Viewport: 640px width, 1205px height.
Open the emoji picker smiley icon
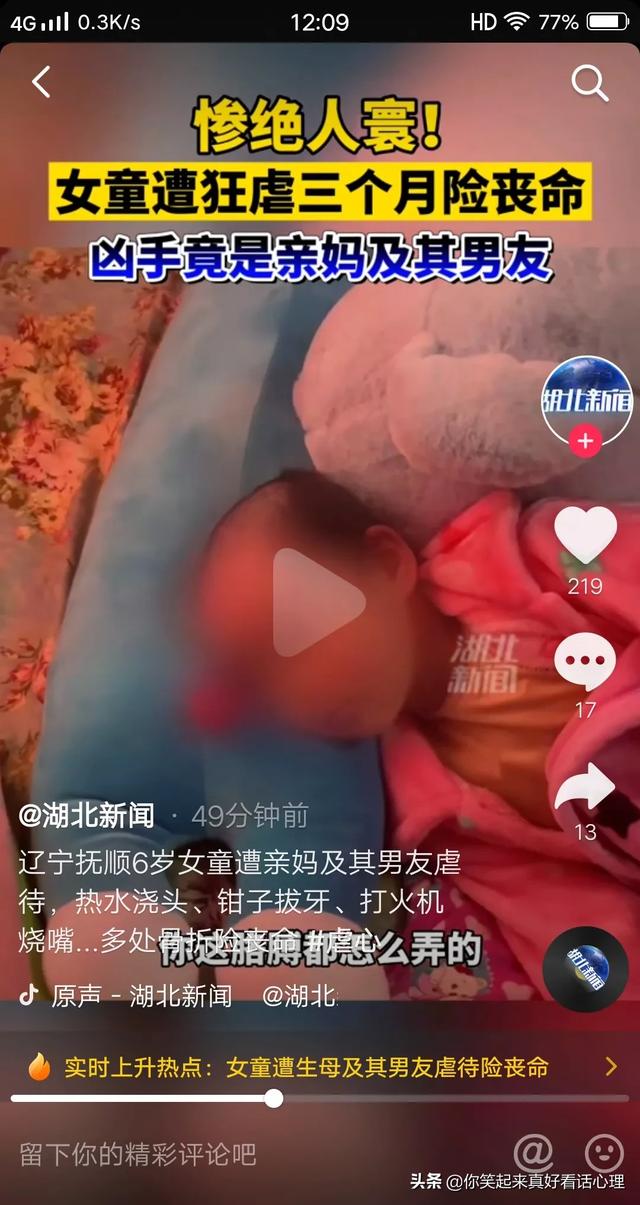point(603,1154)
